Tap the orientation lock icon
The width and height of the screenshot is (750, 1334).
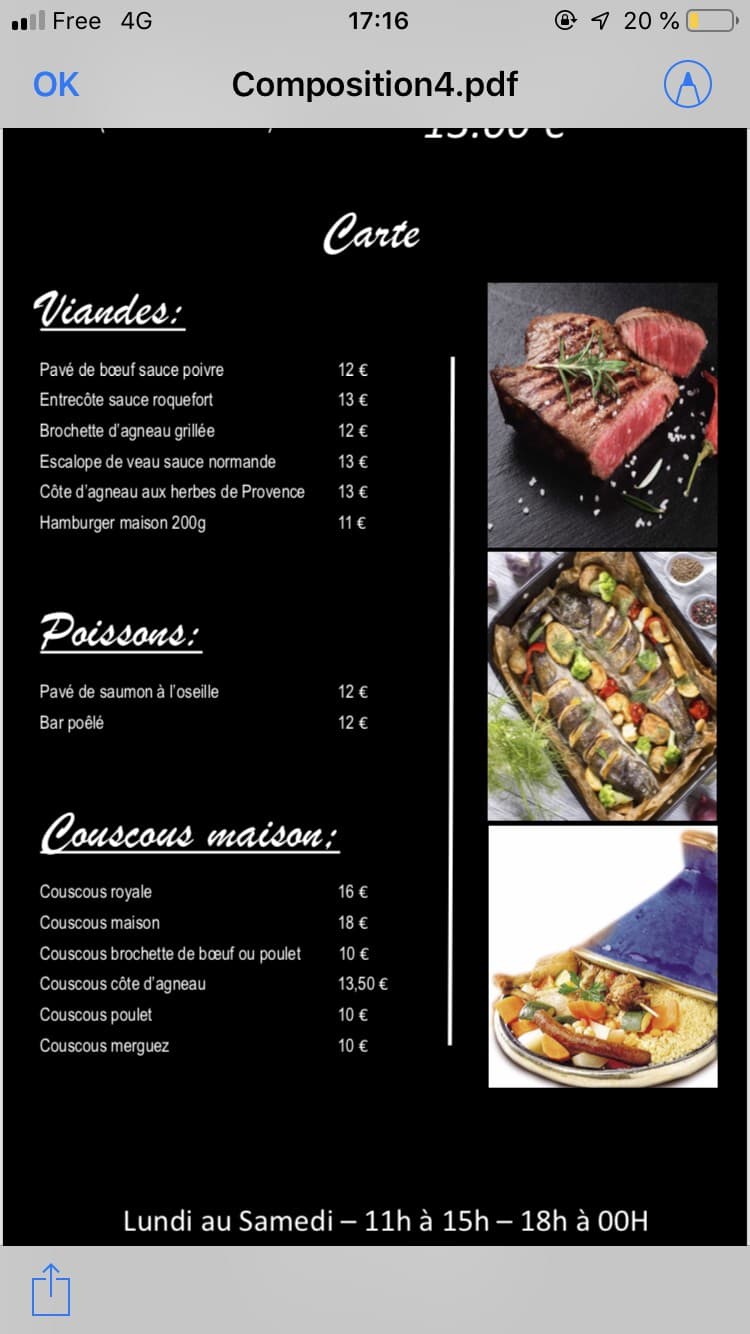click(566, 18)
